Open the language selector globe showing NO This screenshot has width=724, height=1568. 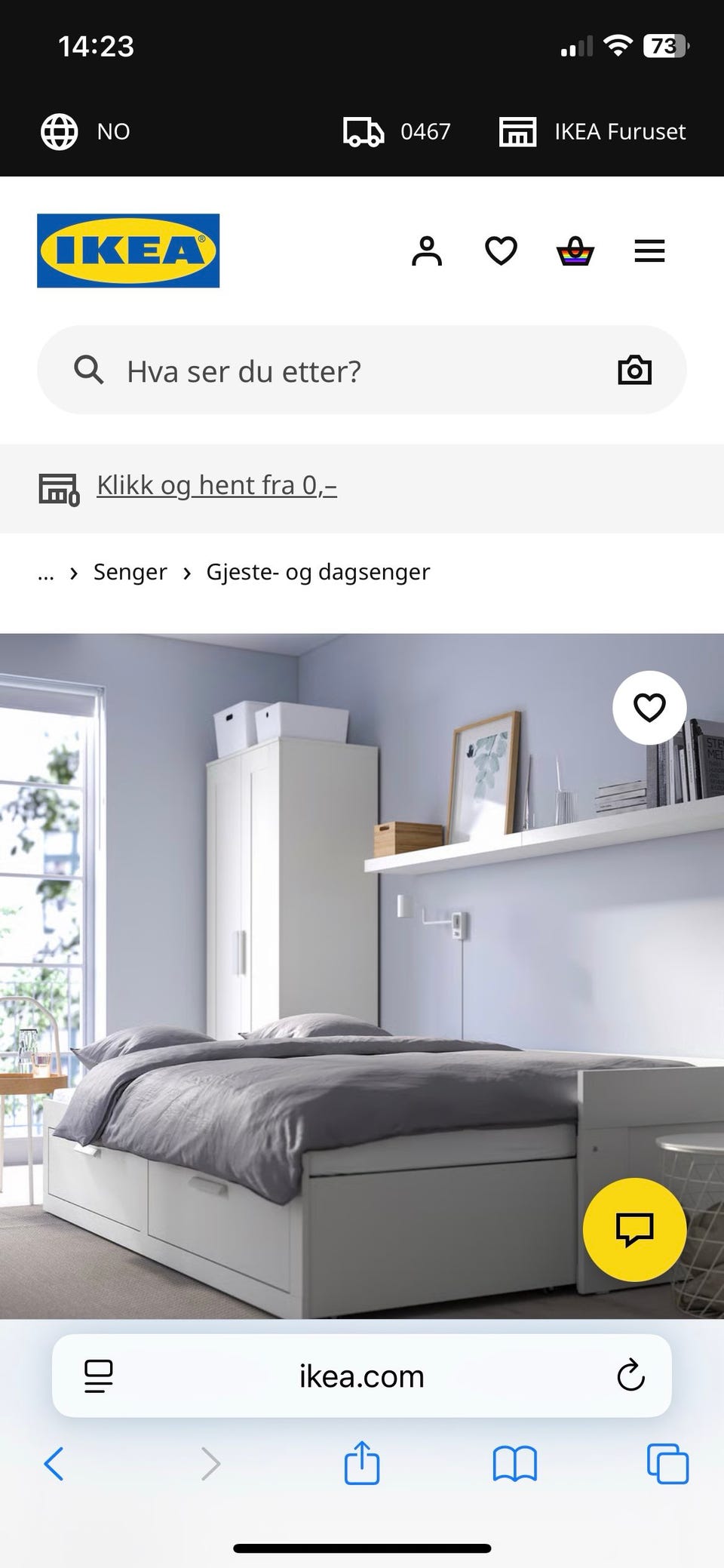click(60, 131)
